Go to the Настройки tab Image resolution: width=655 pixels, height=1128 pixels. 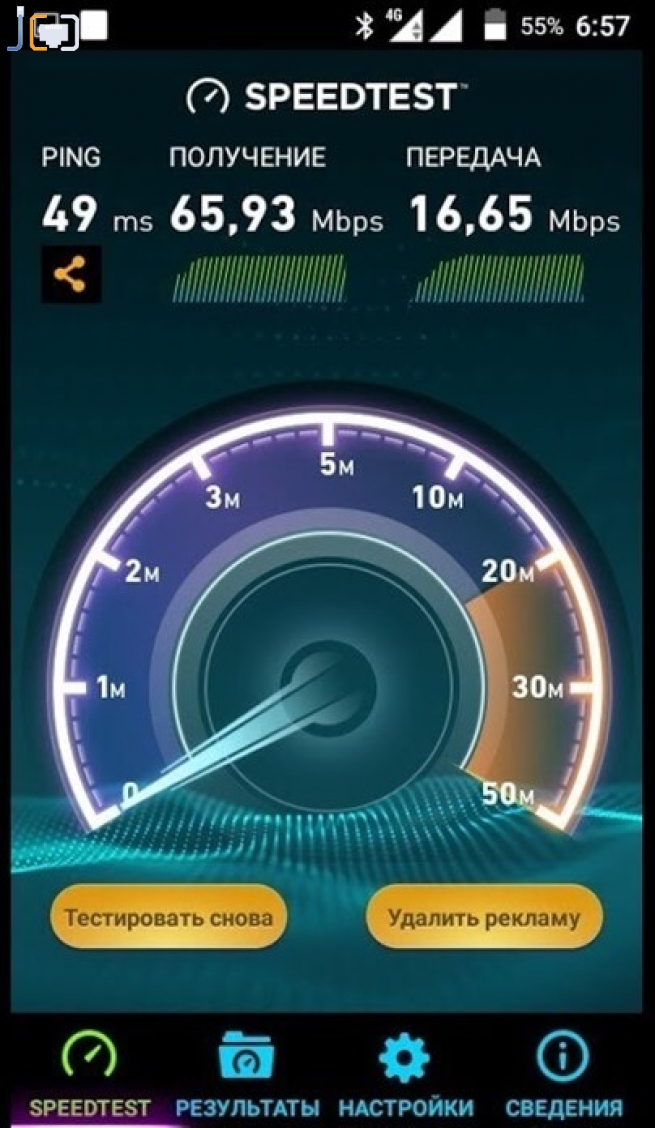405,1075
